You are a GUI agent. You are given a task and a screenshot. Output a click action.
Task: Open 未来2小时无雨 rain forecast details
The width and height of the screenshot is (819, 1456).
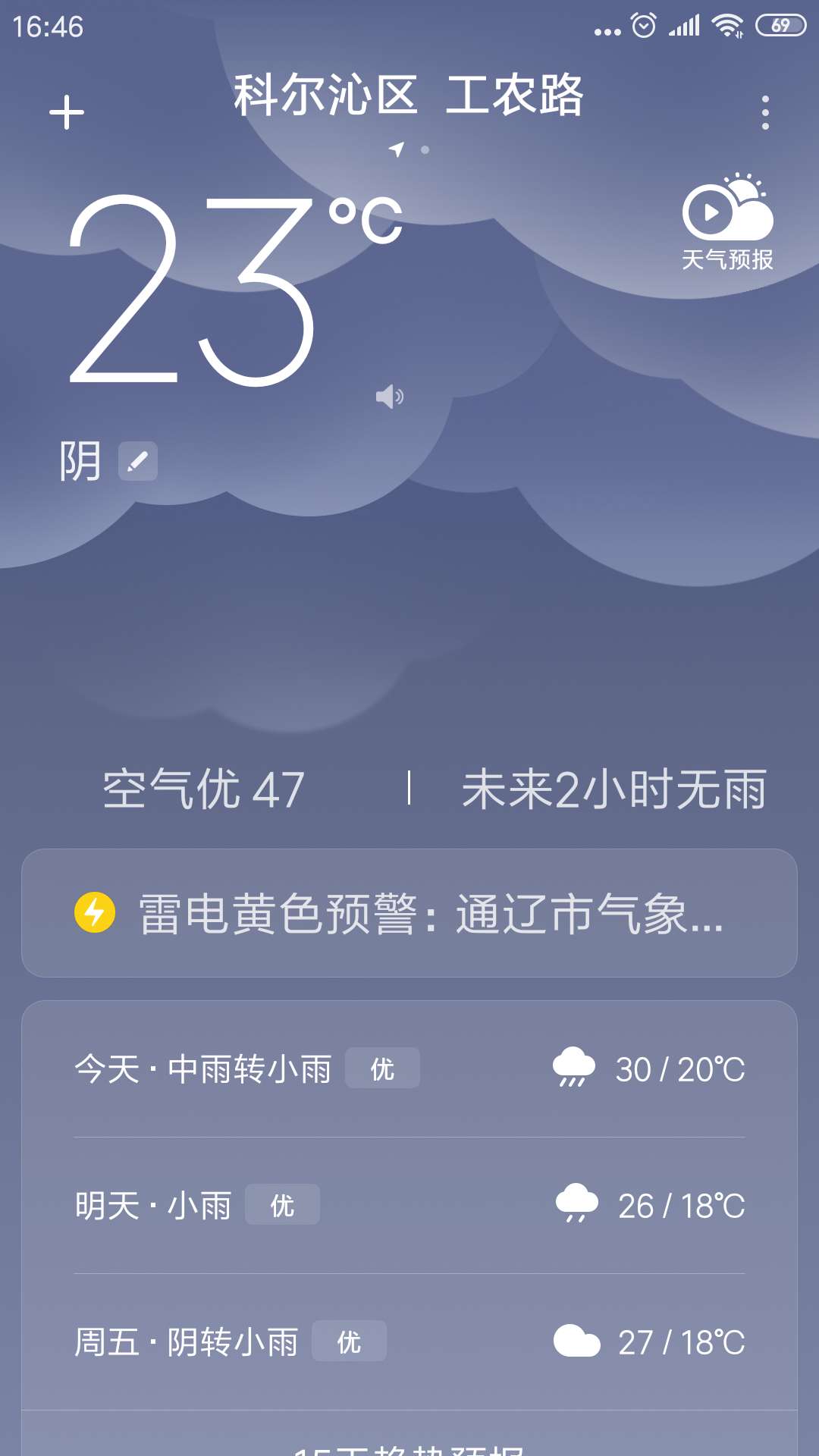(x=616, y=789)
